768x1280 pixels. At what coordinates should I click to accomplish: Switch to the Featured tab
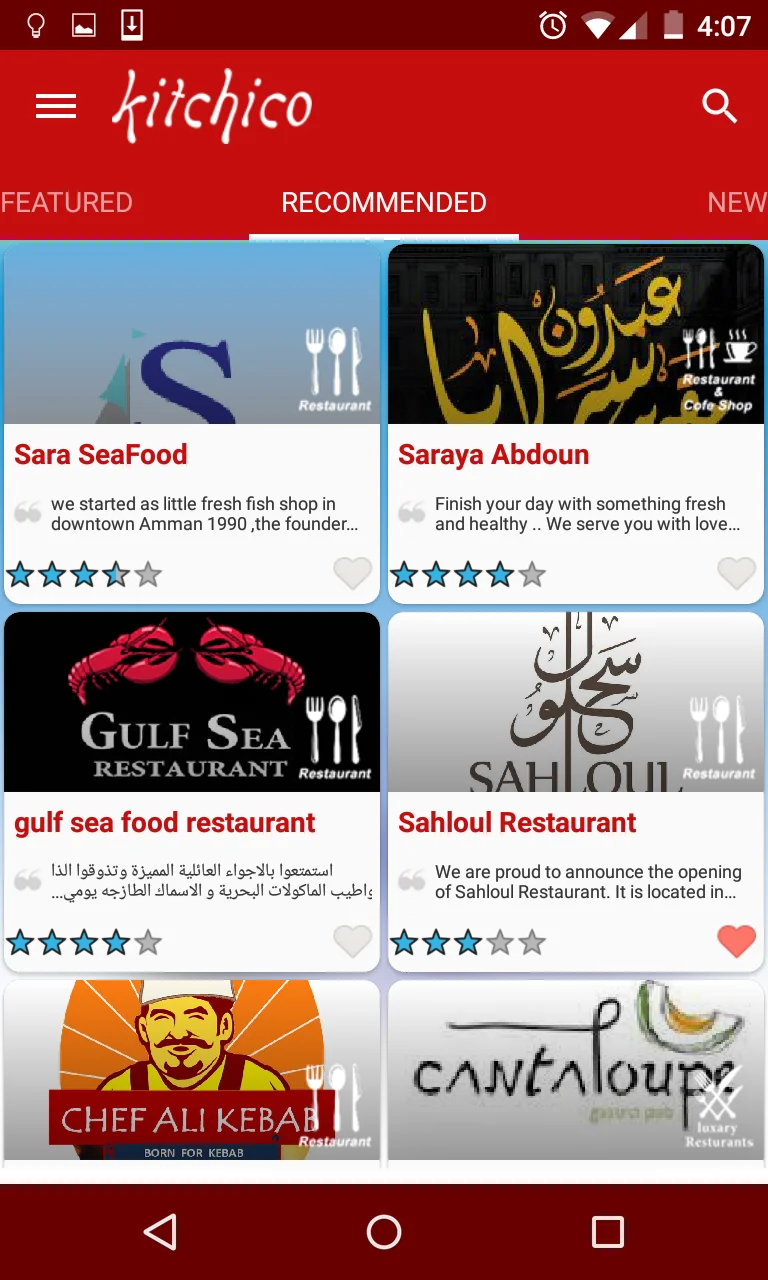coord(66,202)
